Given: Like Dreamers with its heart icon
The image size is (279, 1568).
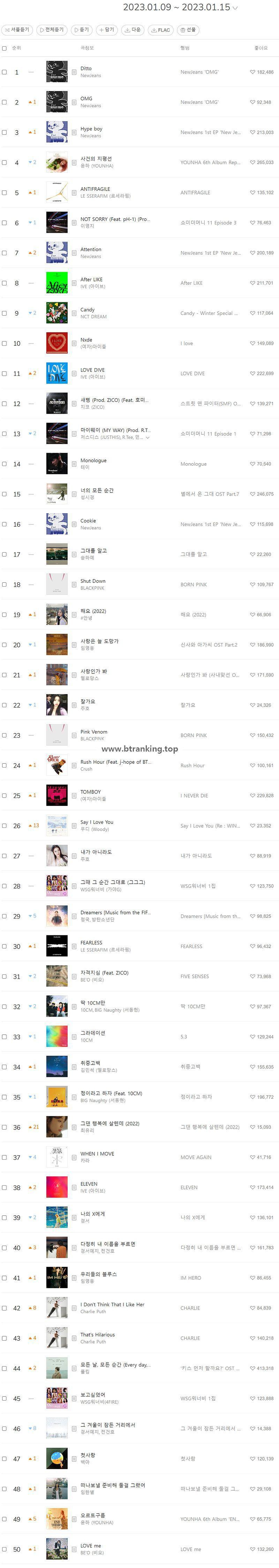Looking at the screenshot, I should (x=253, y=916).
